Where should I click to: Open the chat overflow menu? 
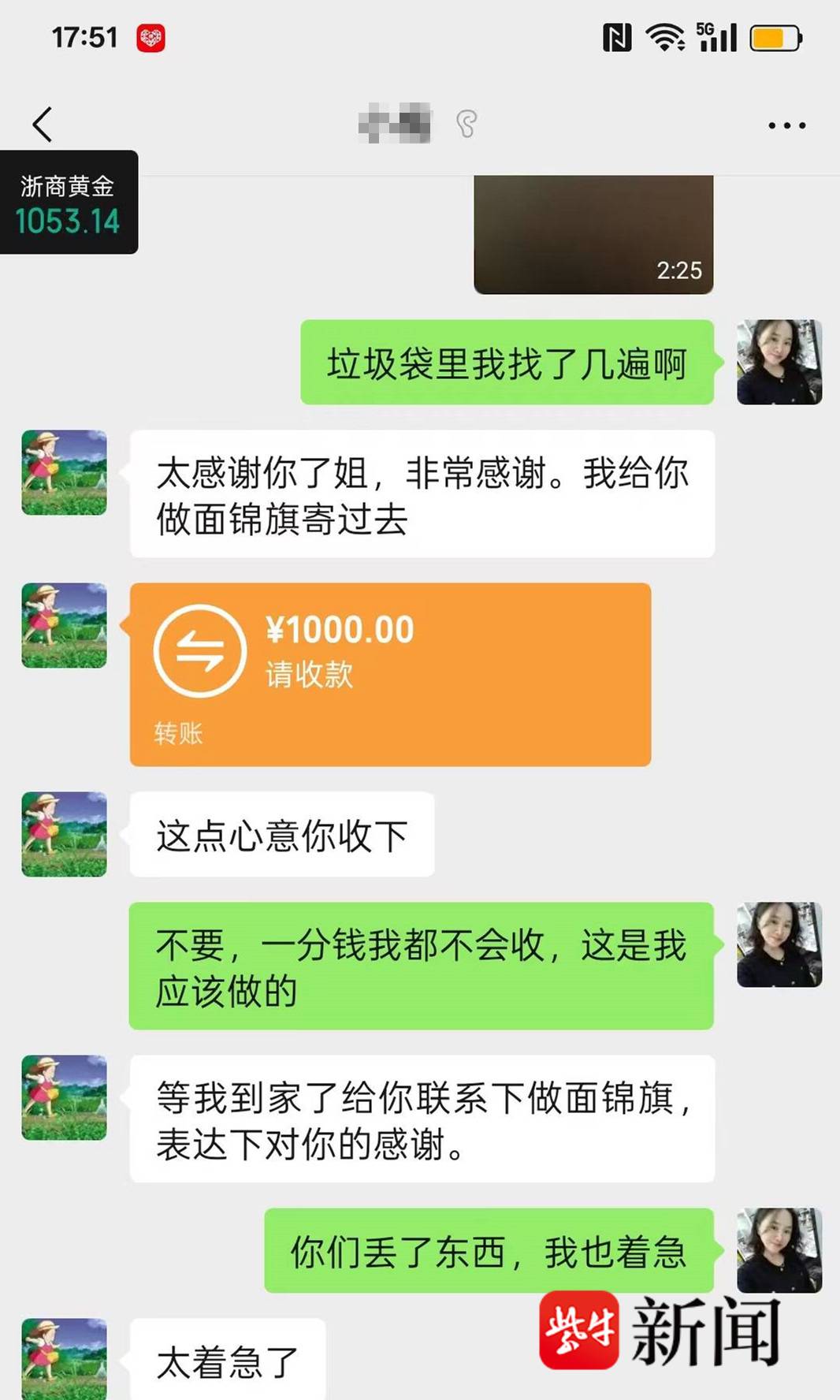coord(786,125)
